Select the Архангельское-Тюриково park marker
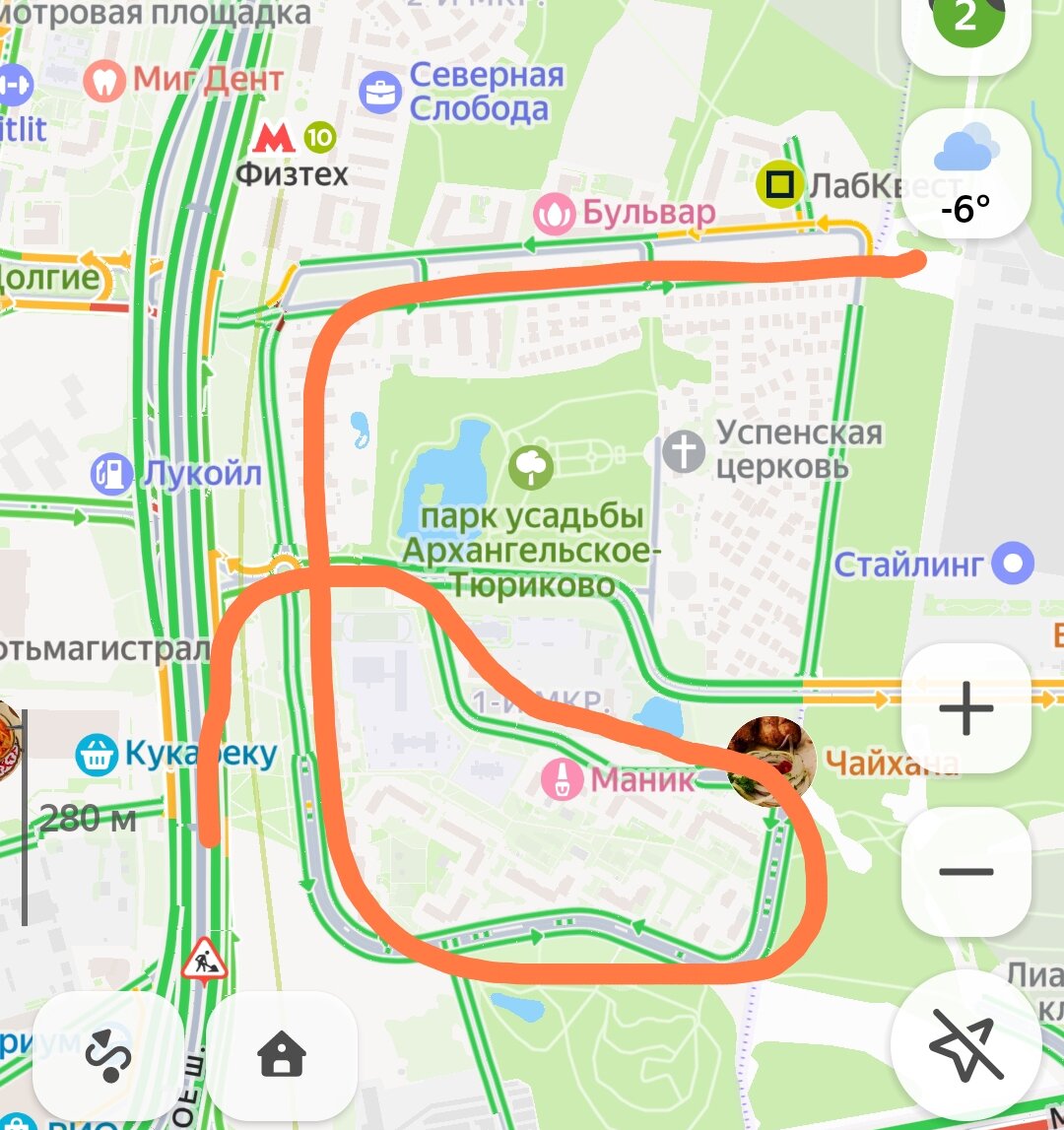The height and width of the screenshot is (1130, 1064). (x=532, y=466)
